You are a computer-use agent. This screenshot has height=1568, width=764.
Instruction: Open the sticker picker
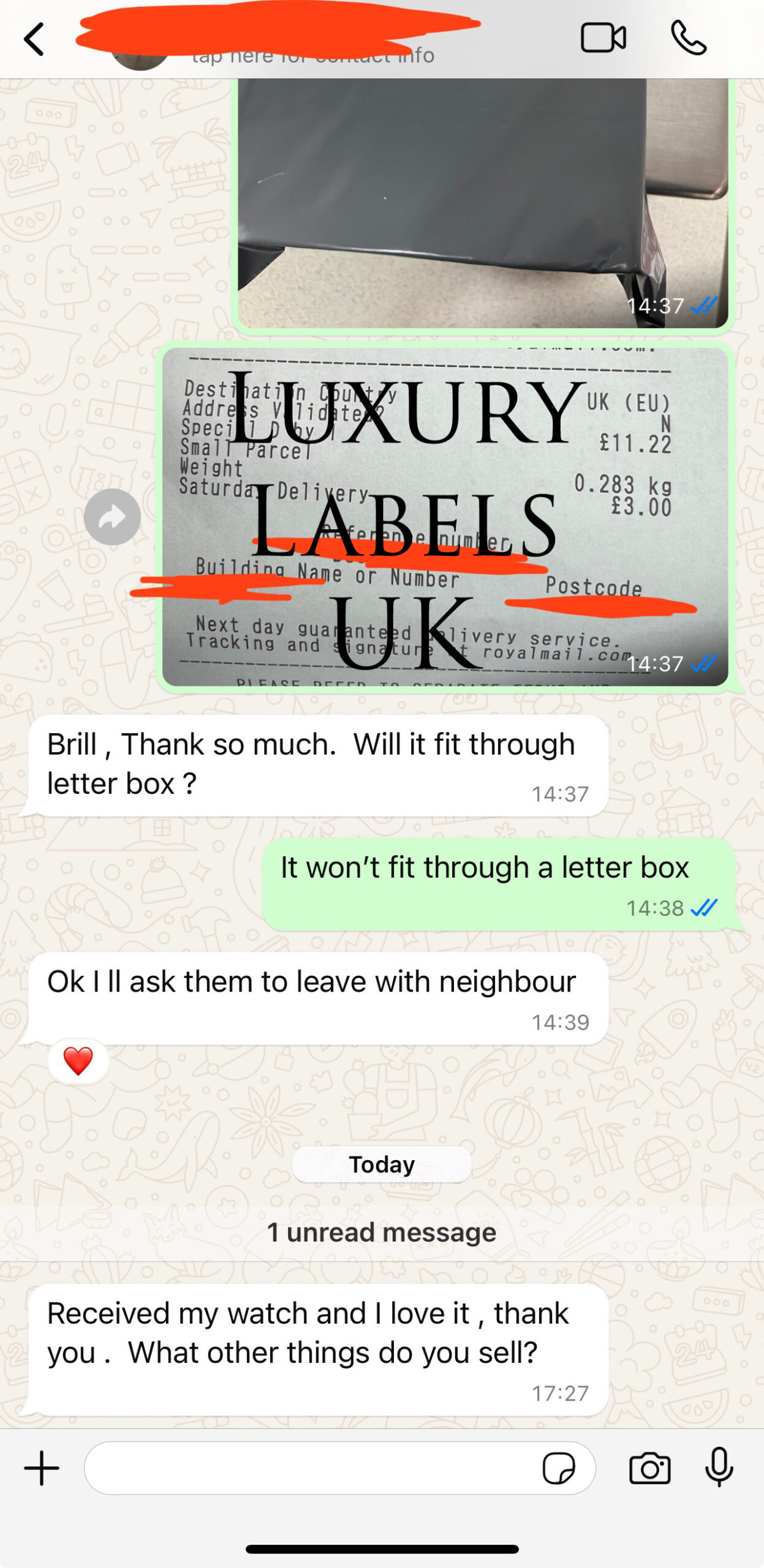click(x=559, y=1468)
